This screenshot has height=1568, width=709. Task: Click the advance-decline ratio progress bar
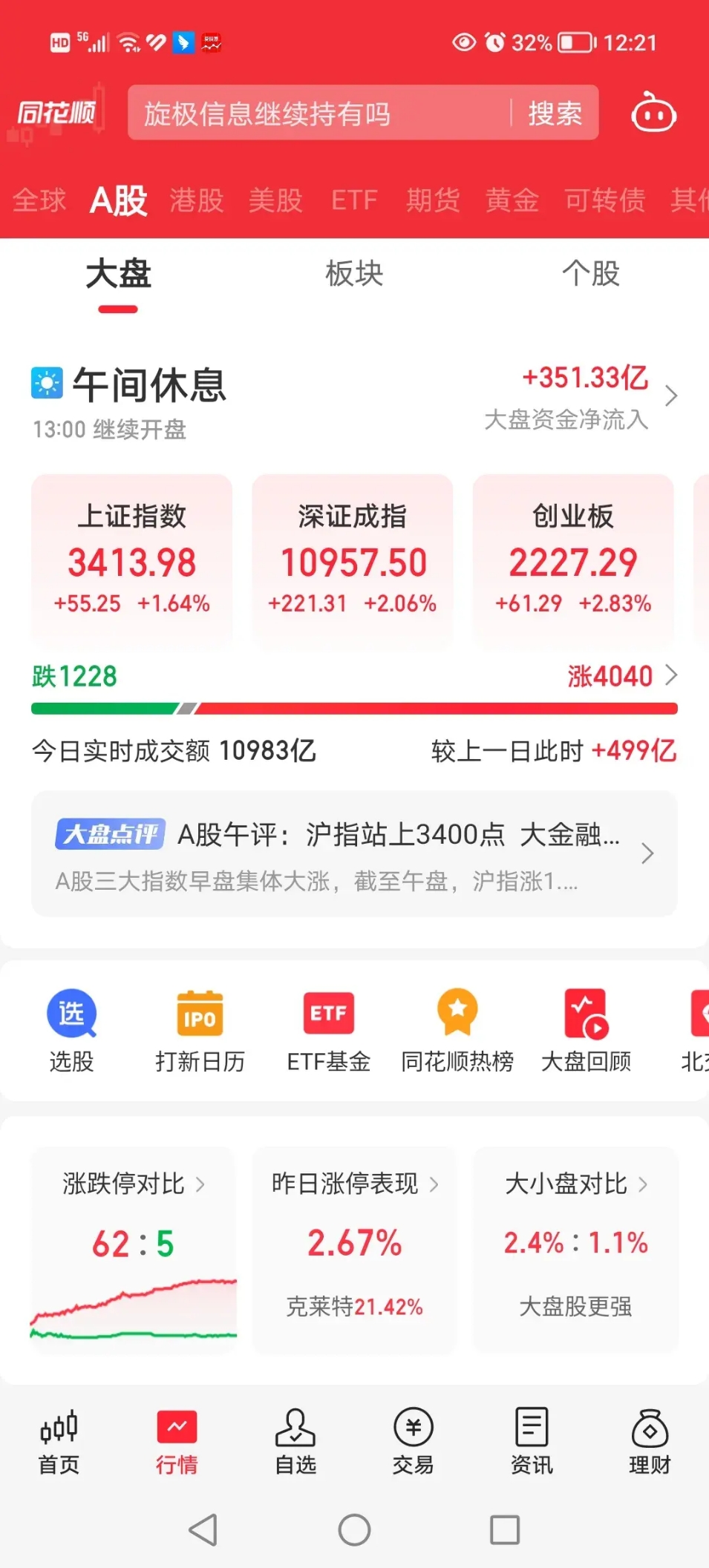tap(354, 709)
